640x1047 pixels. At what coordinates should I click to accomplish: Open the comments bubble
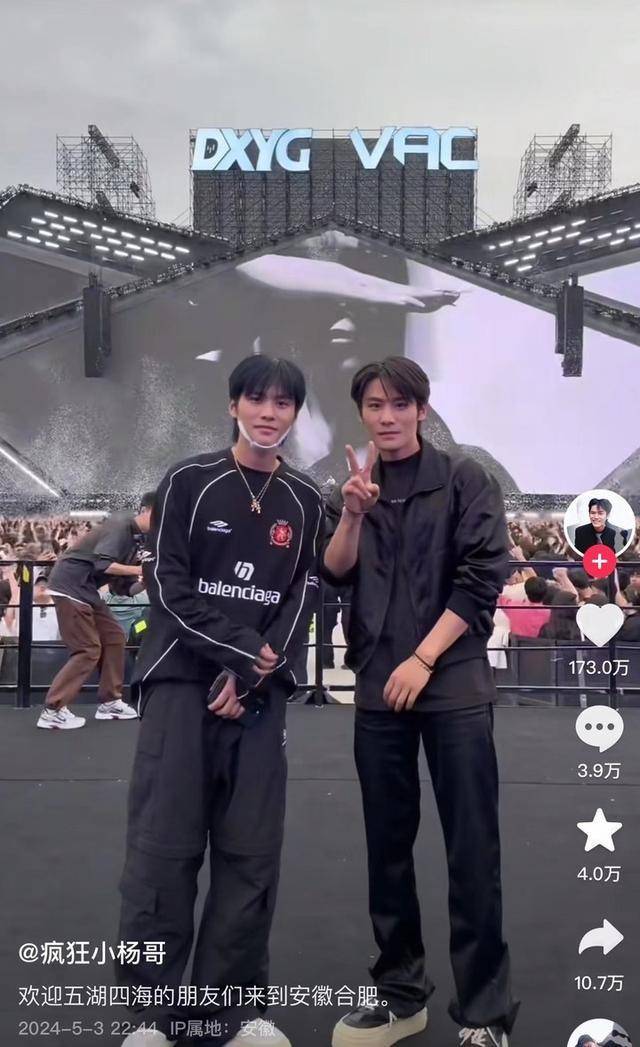pyautogui.click(x=599, y=727)
